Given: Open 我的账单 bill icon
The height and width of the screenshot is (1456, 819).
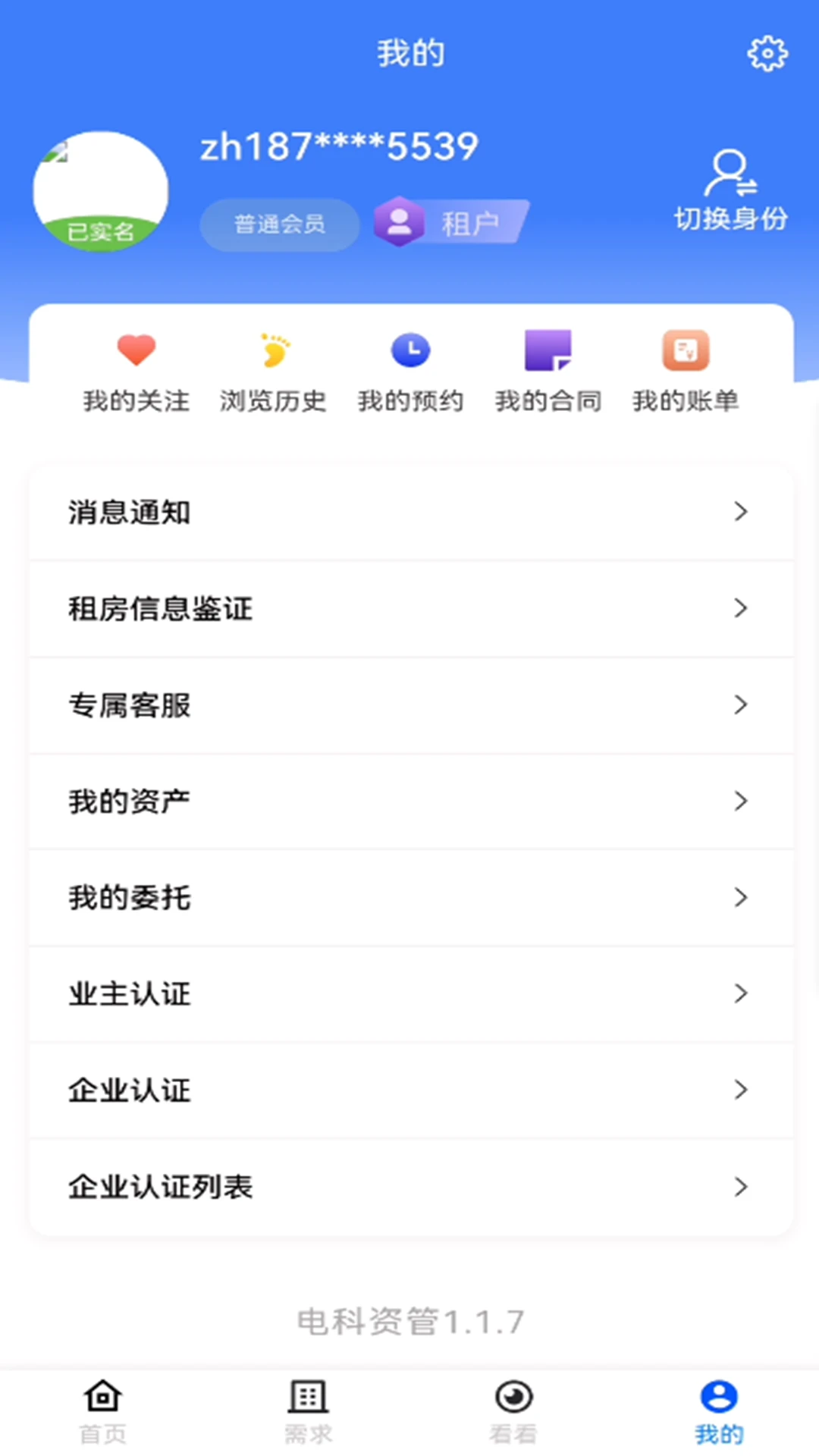Looking at the screenshot, I should [x=685, y=350].
